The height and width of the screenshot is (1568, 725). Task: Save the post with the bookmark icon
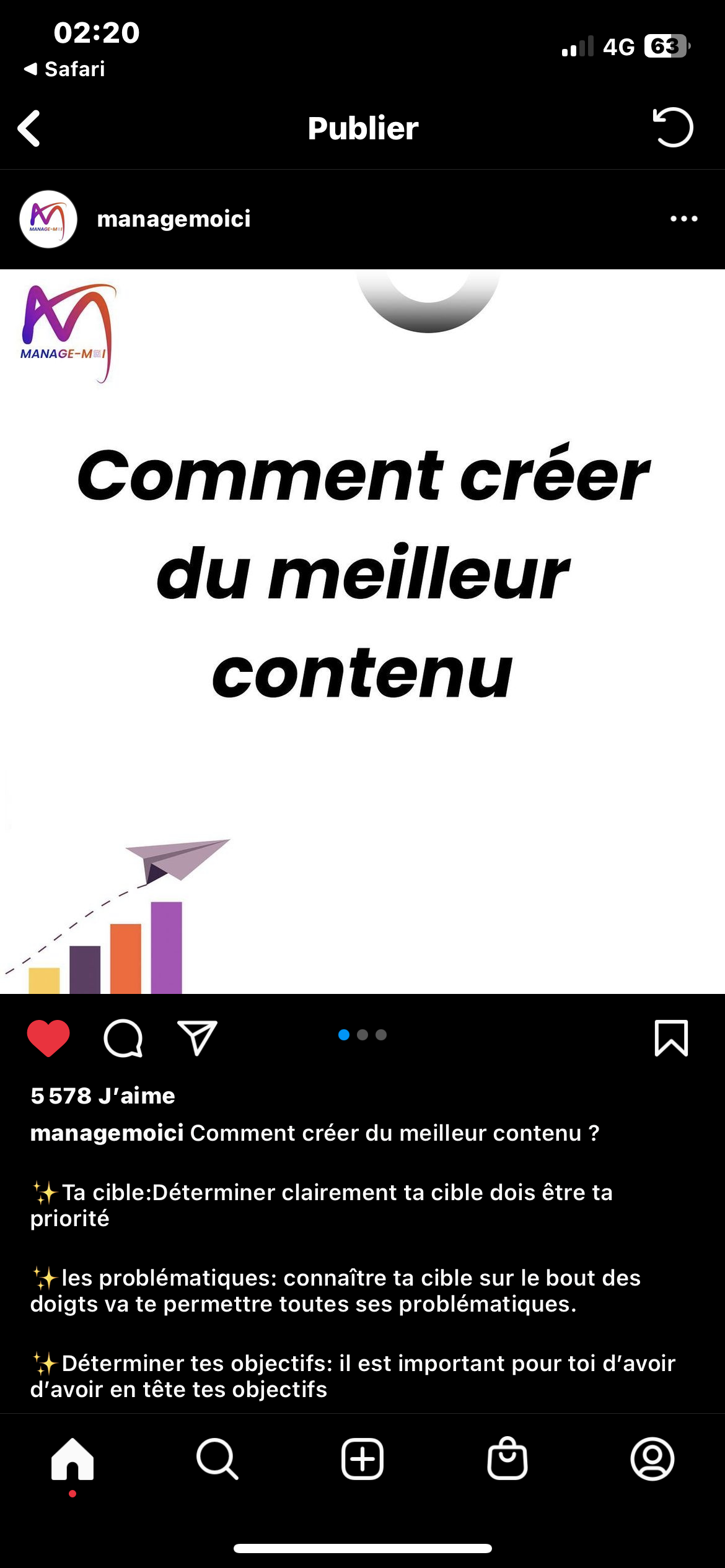pos(672,1038)
